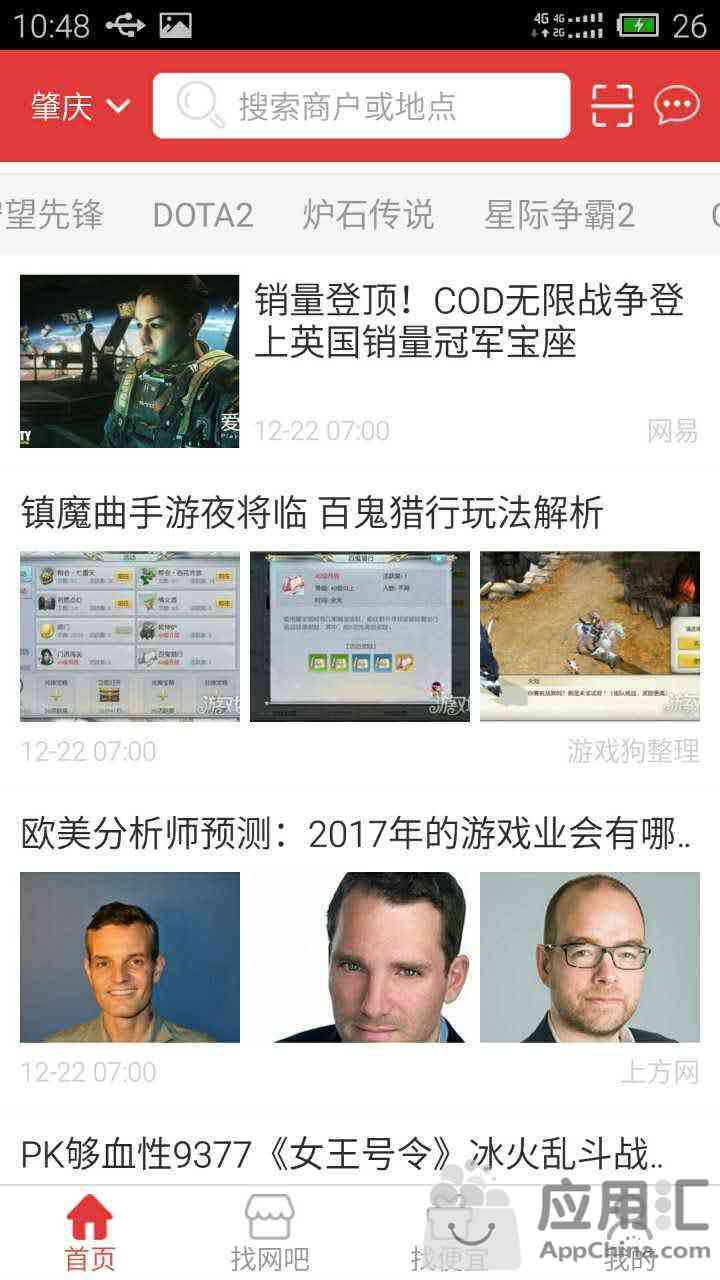Switch to the 星际争霸2 tab

559,215
